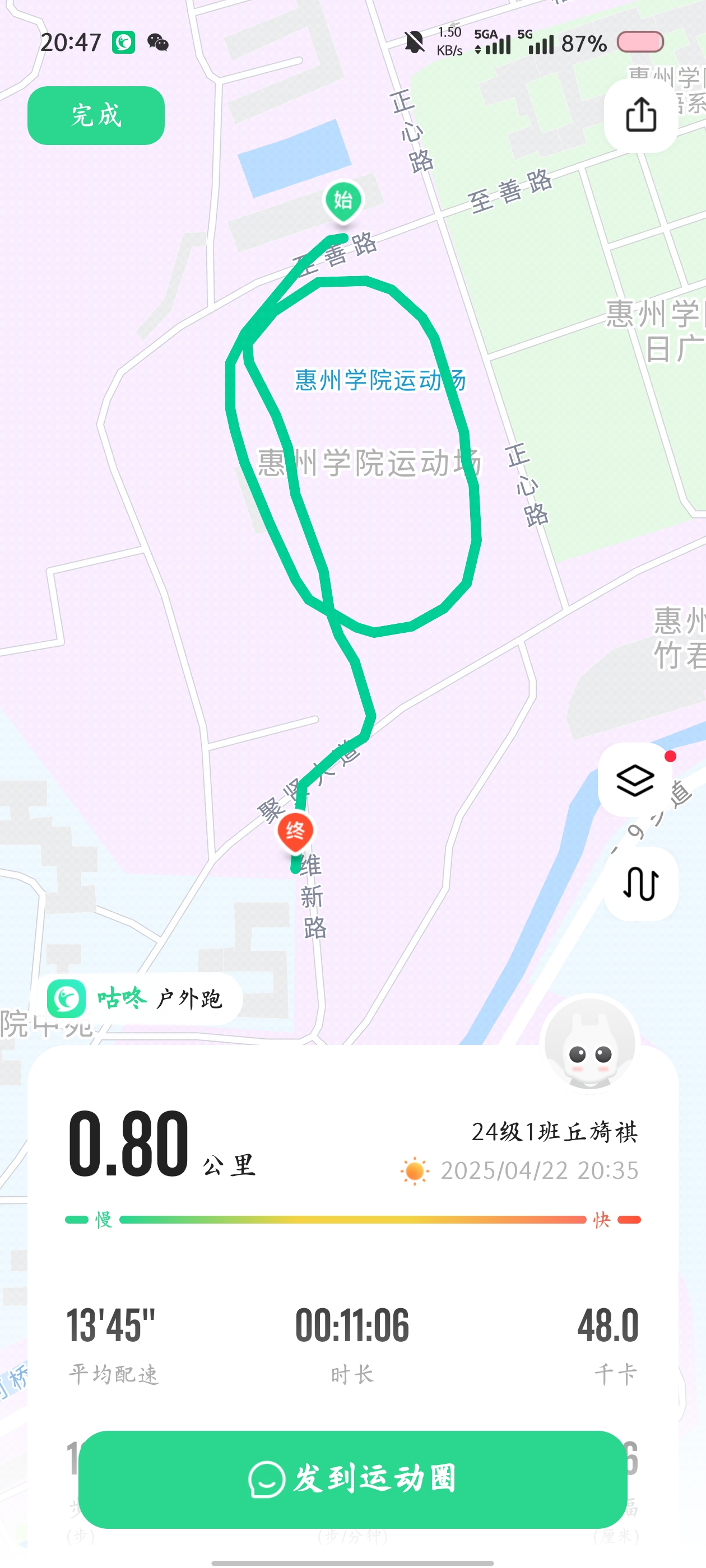Tap the 完成 button
This screenshot has width=706, height=1568.
point(96,116)
